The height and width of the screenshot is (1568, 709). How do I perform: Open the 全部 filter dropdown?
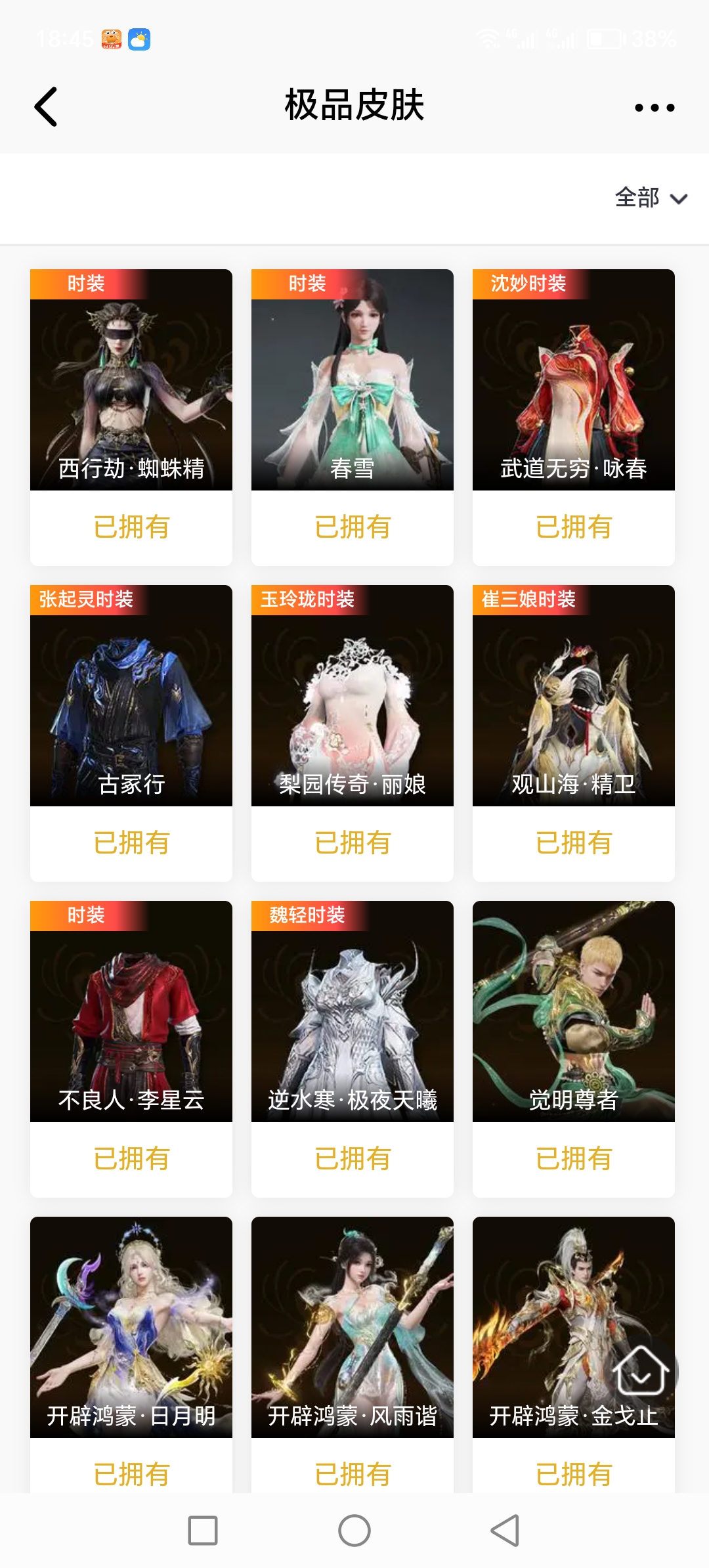(650, 197)
